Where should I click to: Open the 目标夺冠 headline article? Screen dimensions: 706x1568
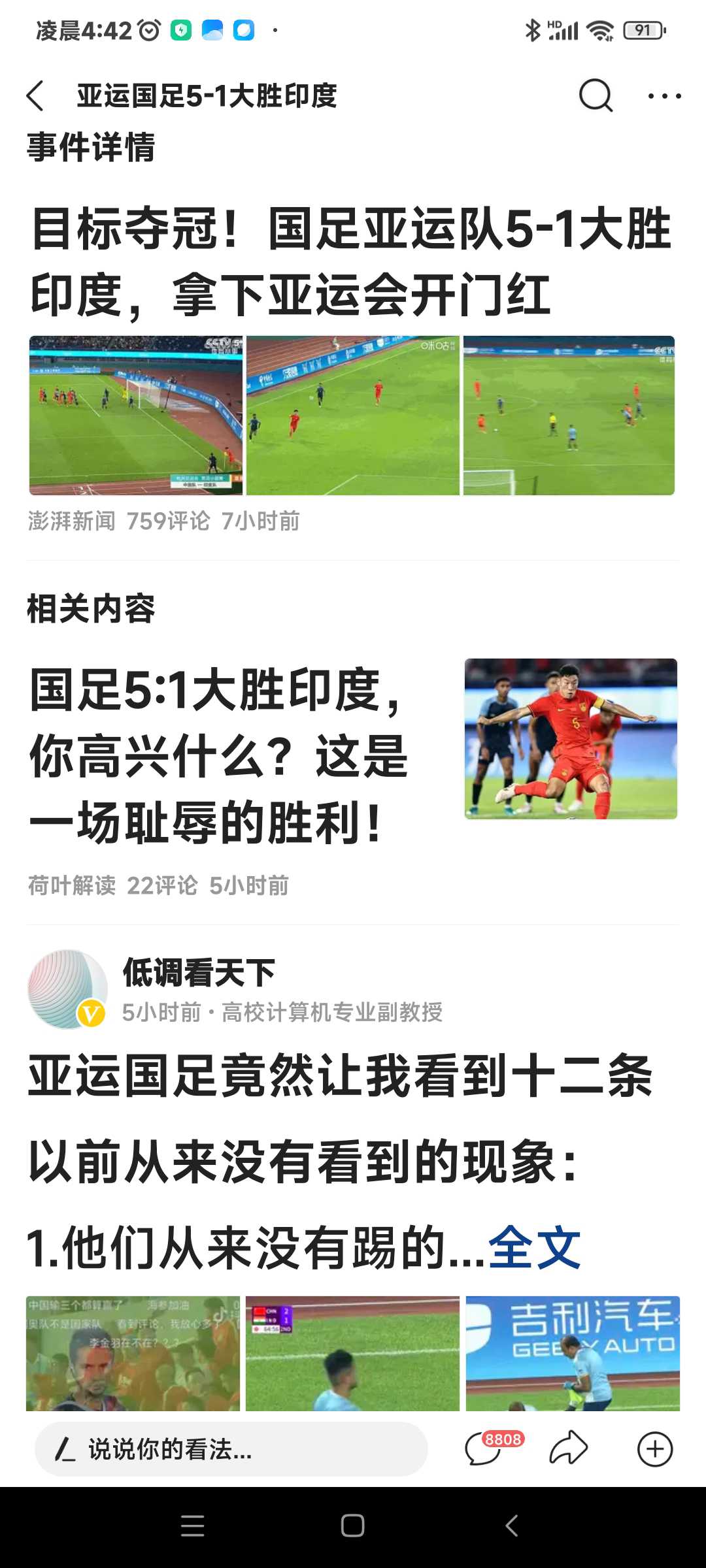click(x=352, y=261)
